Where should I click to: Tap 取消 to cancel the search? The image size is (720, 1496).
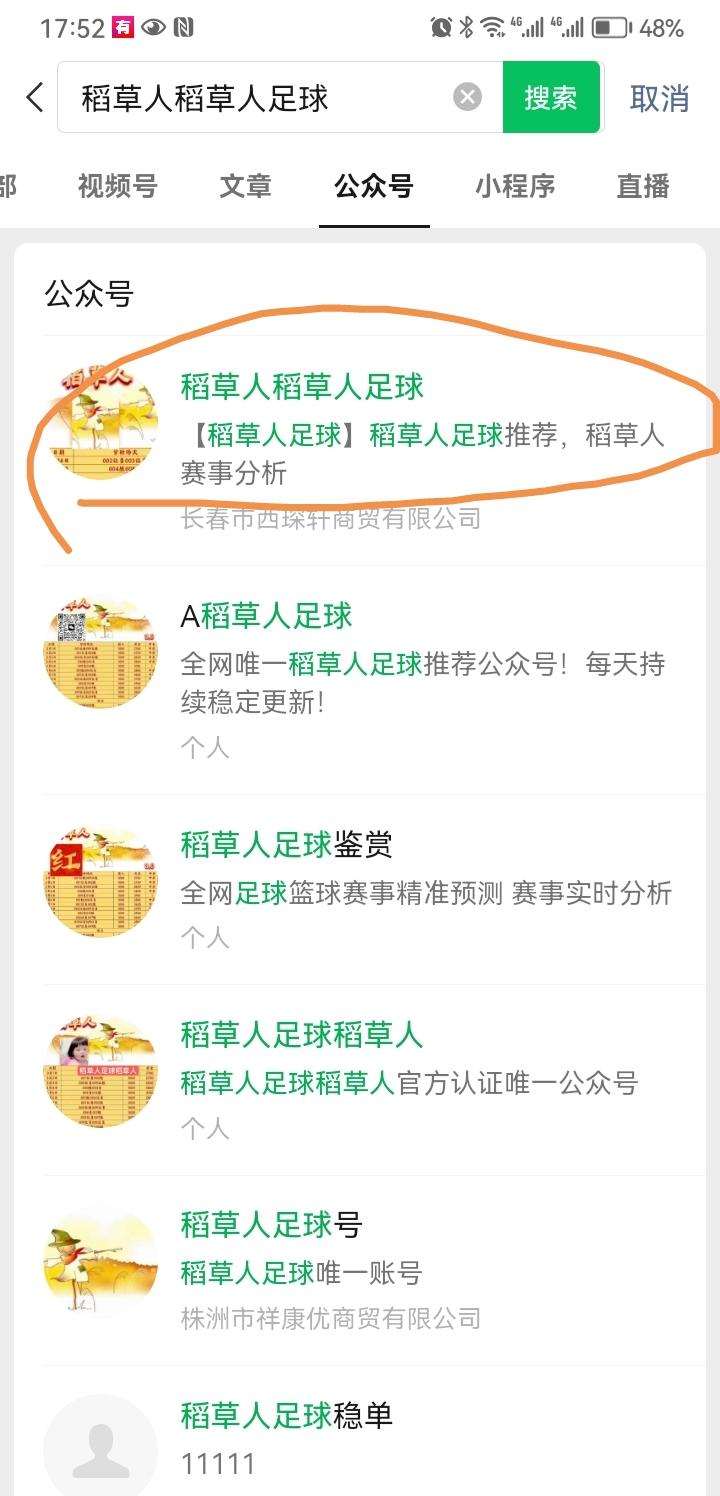click(x=658, y=97)
